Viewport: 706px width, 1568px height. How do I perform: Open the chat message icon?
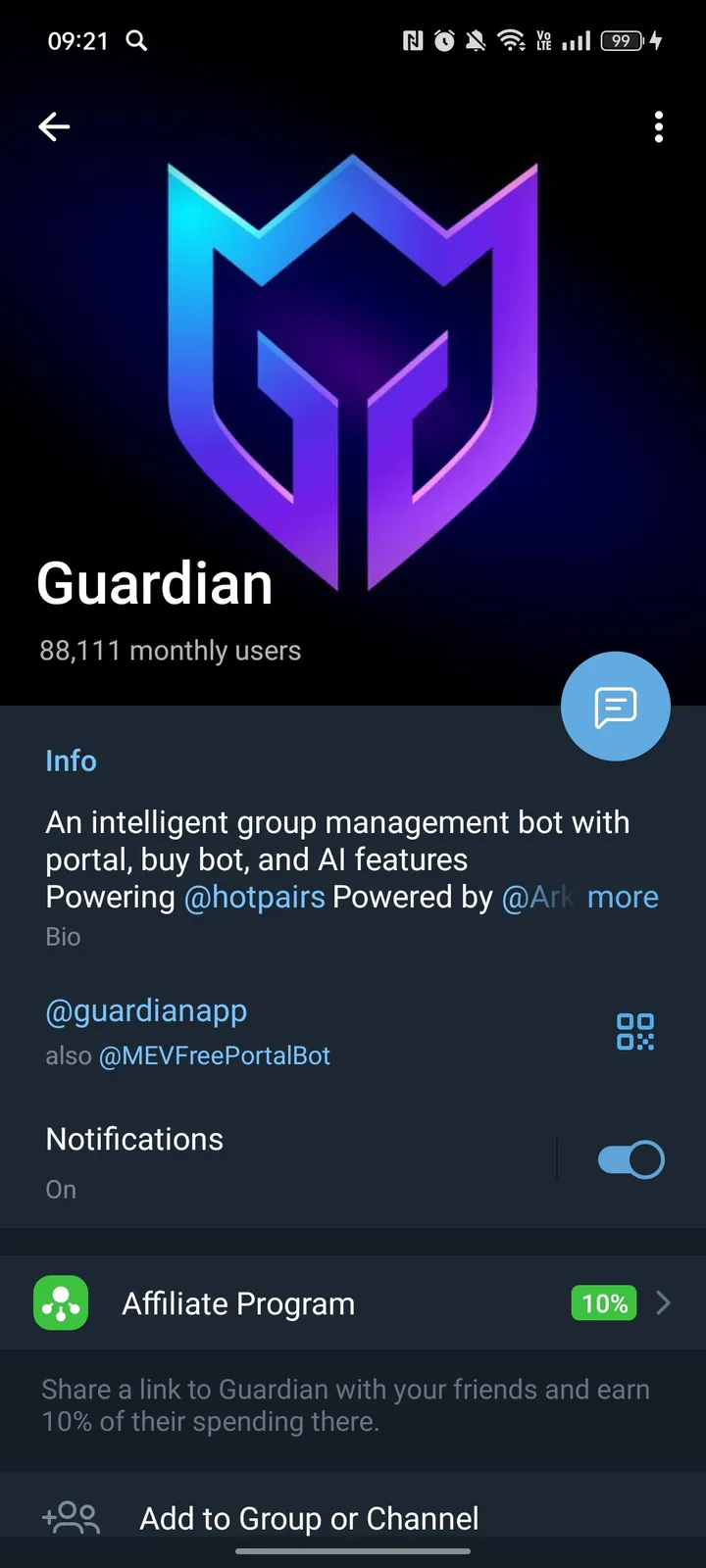[615, 706]
